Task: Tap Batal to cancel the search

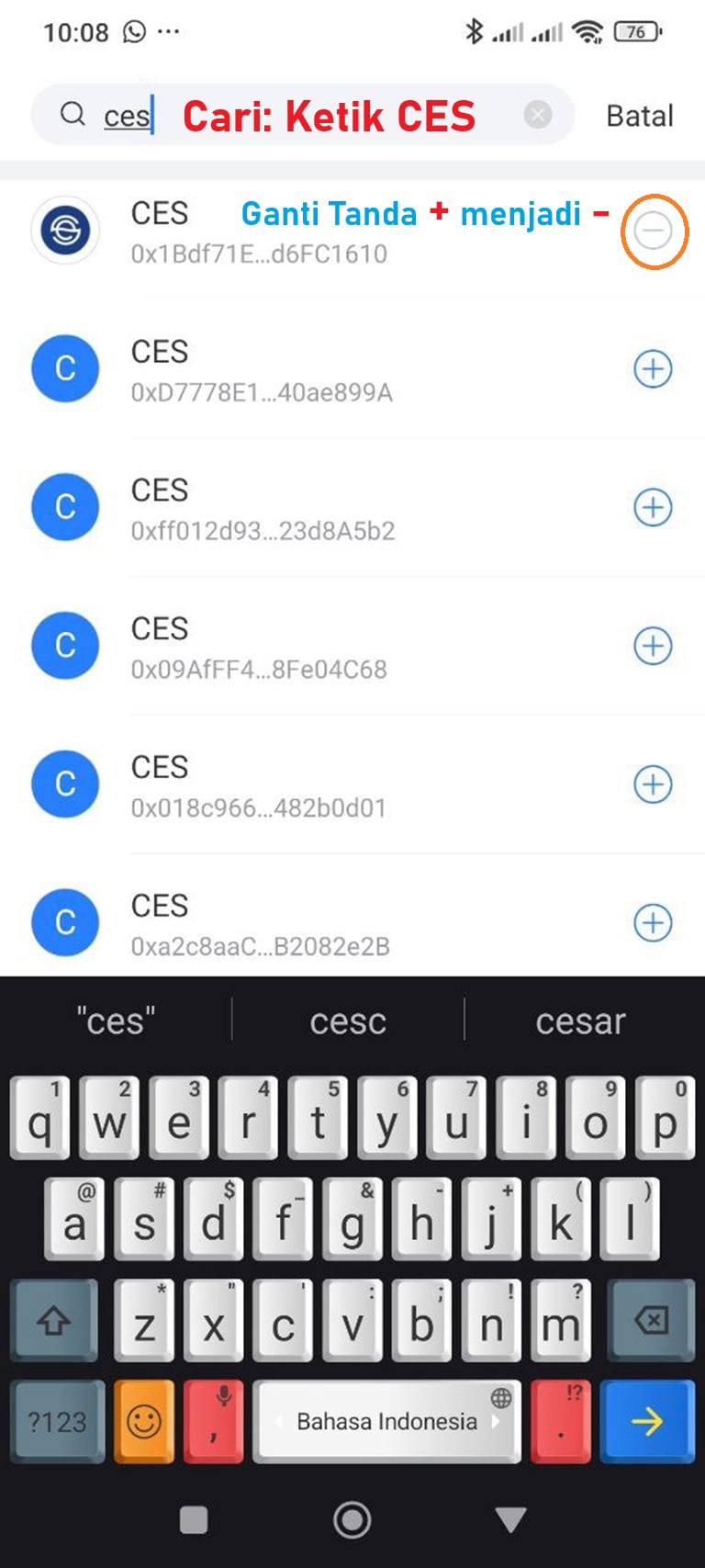Action: pyautogui.click(x=639, y=115)
